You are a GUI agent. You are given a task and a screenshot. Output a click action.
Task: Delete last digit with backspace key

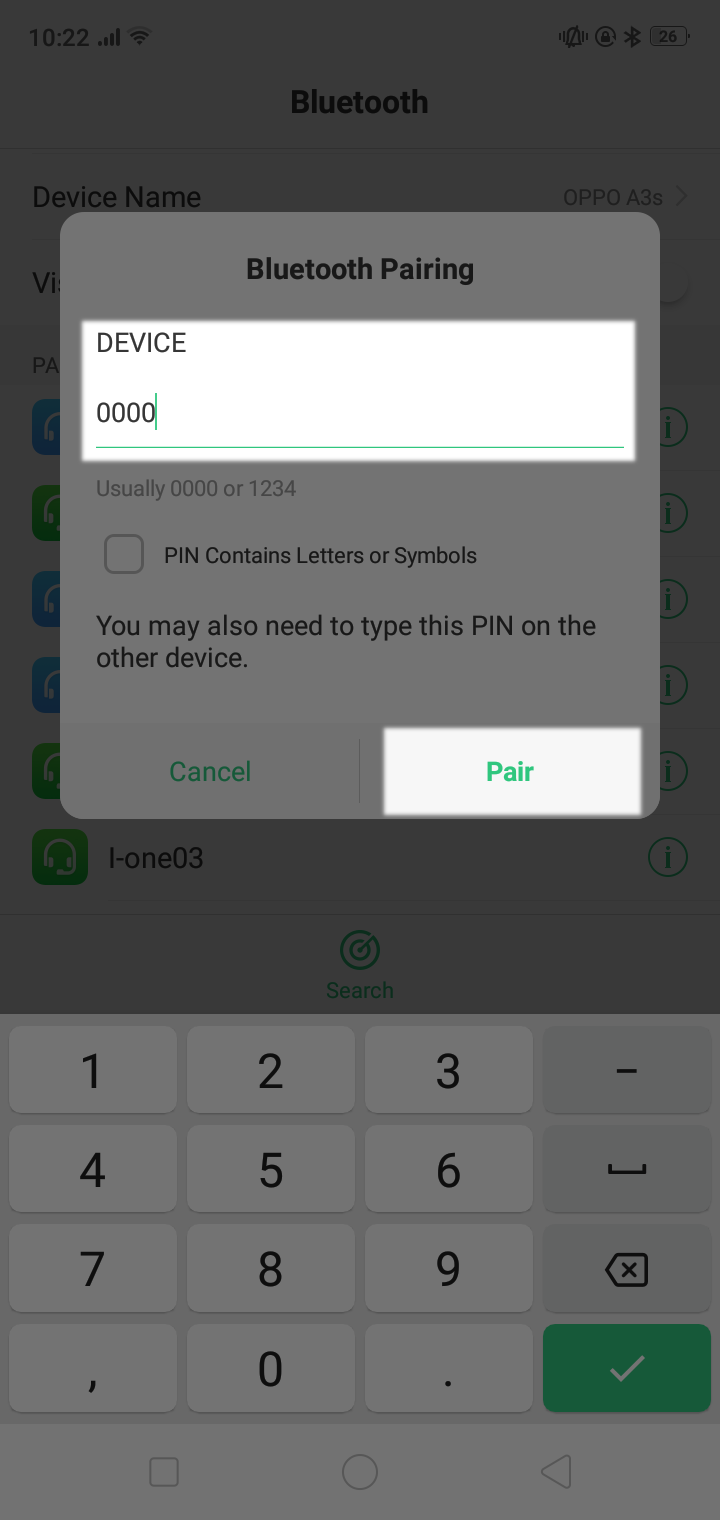pyautogui.click(x=627, y=1268)
